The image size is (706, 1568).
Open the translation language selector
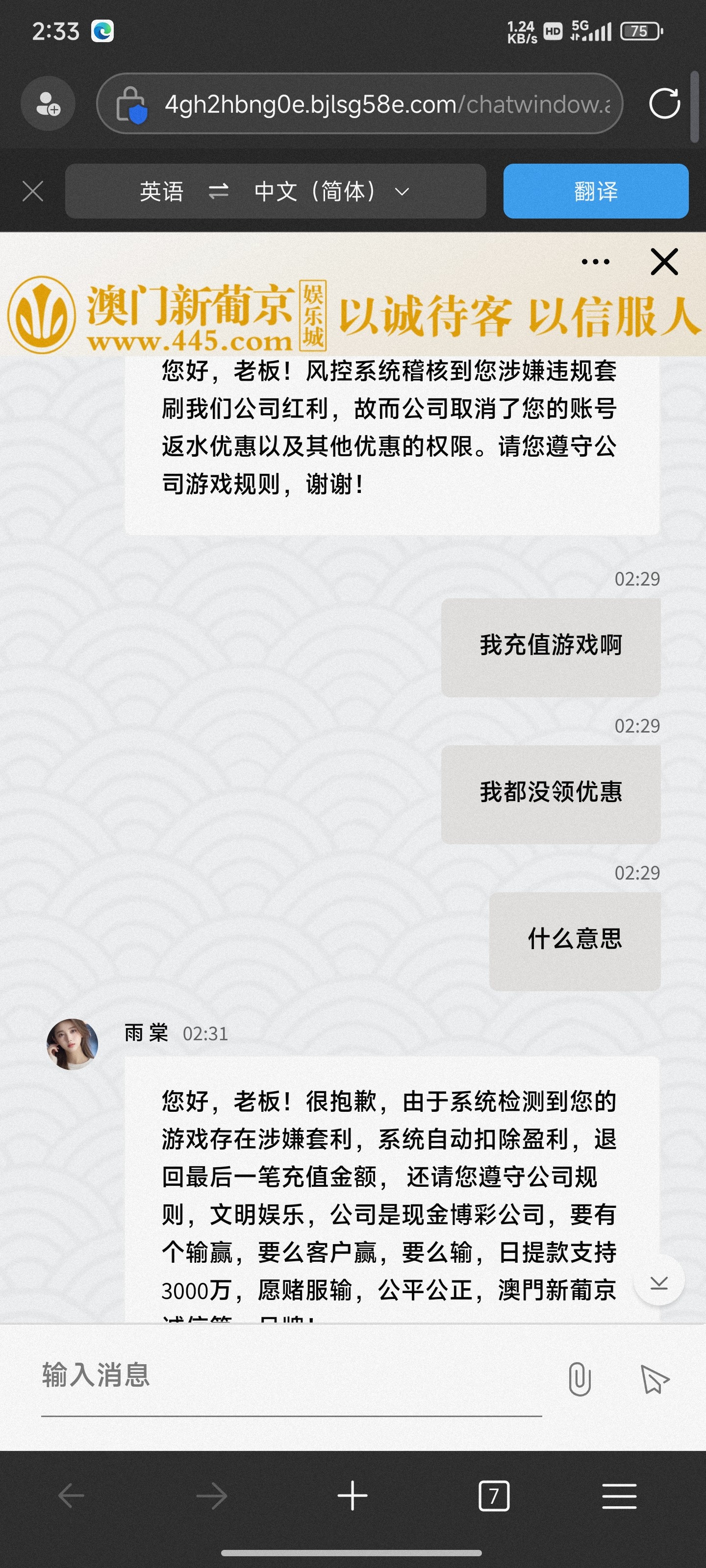click(x=276, y=191)
